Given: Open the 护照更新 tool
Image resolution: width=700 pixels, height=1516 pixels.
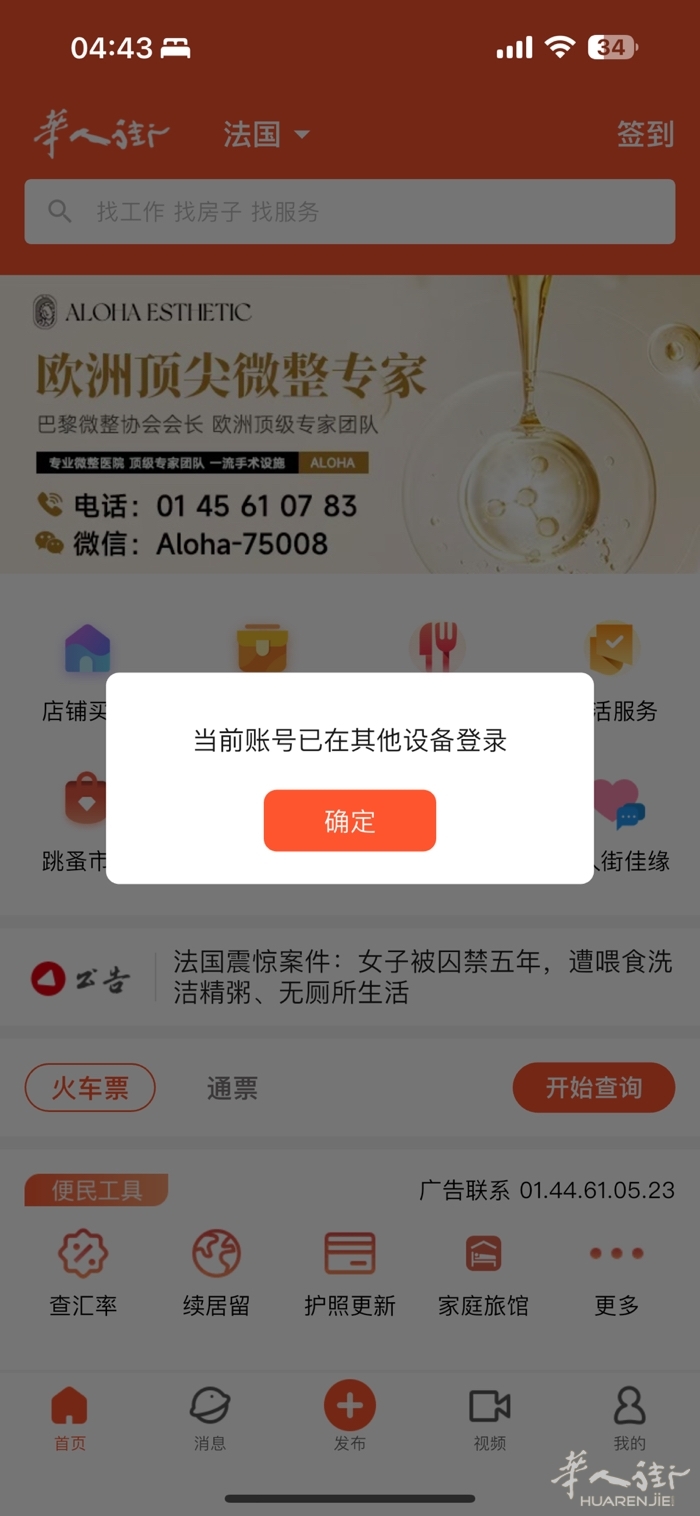Looking at the screenshot, I should [350, 1272].
